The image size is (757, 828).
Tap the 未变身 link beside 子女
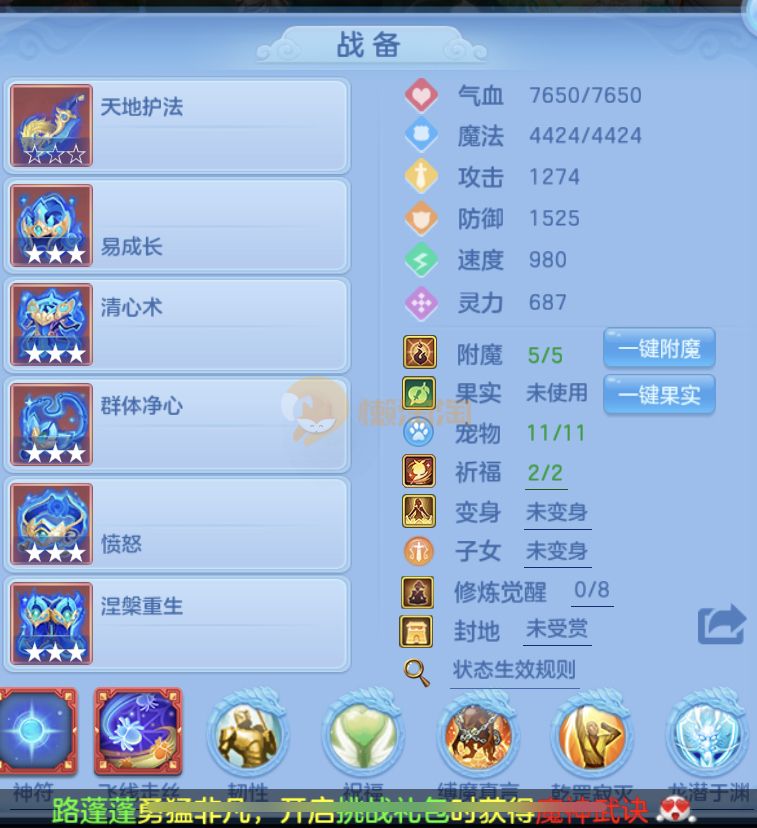(557, 551)
